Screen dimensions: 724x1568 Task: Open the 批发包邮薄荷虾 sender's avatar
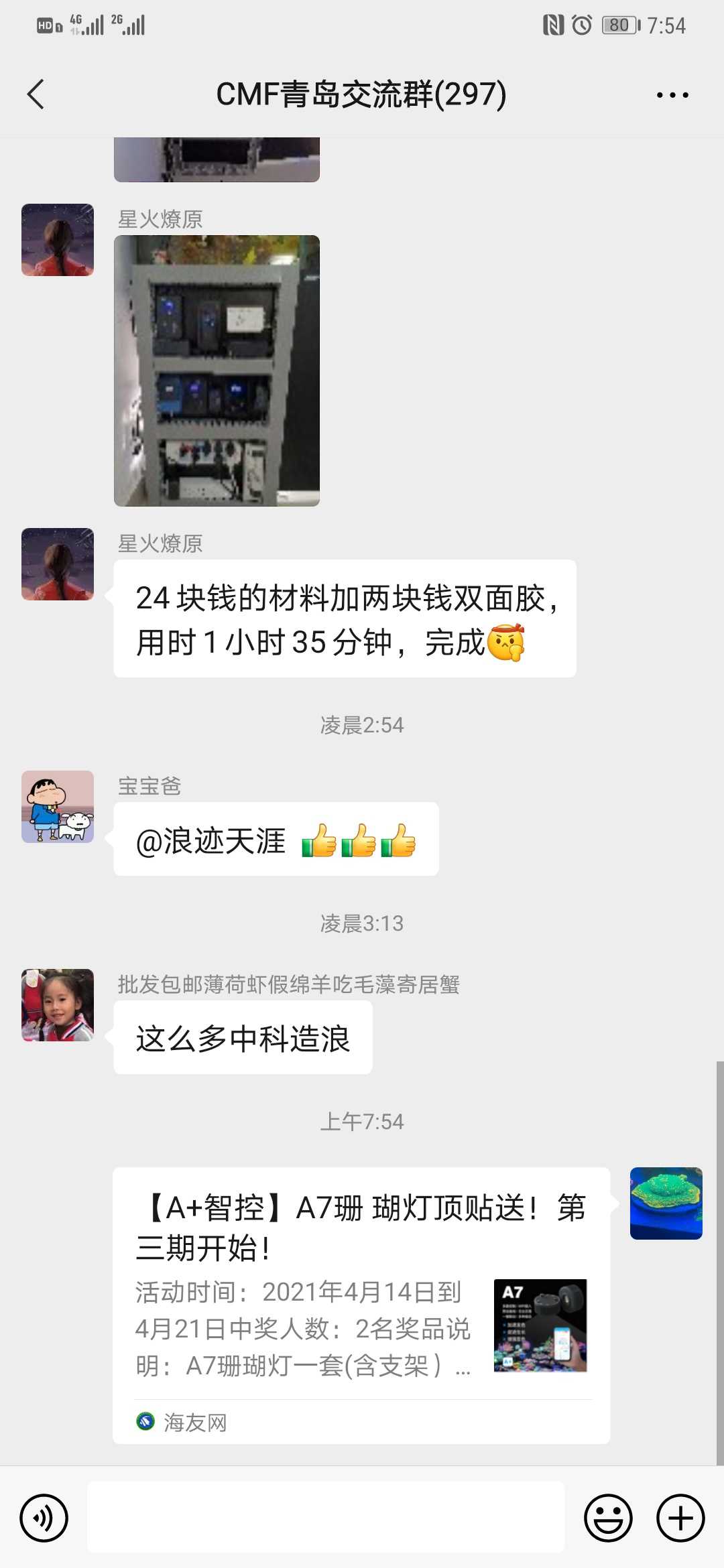pyautogui.click(x=58, y=1005)
